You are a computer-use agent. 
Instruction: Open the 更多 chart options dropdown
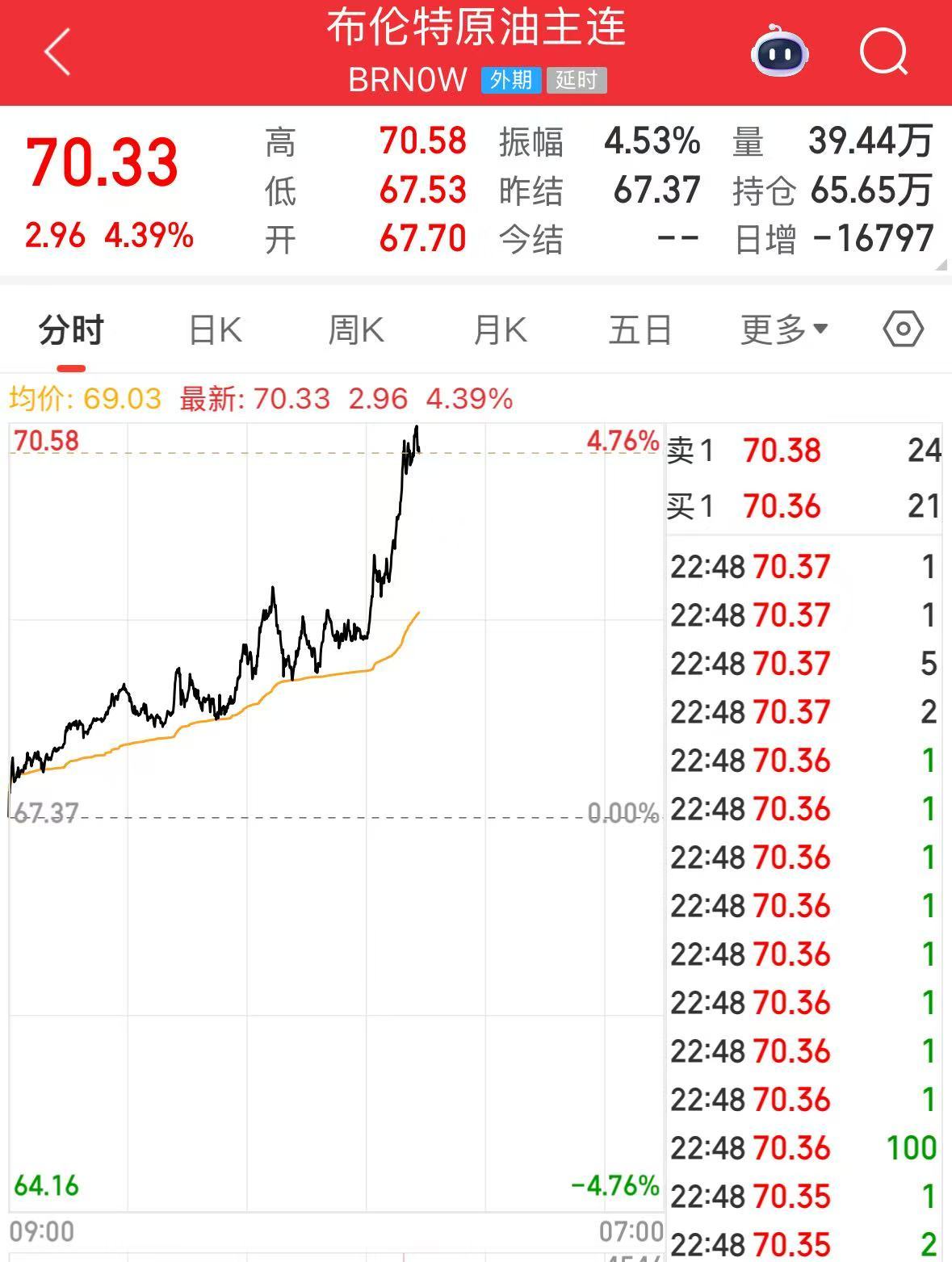782,329
